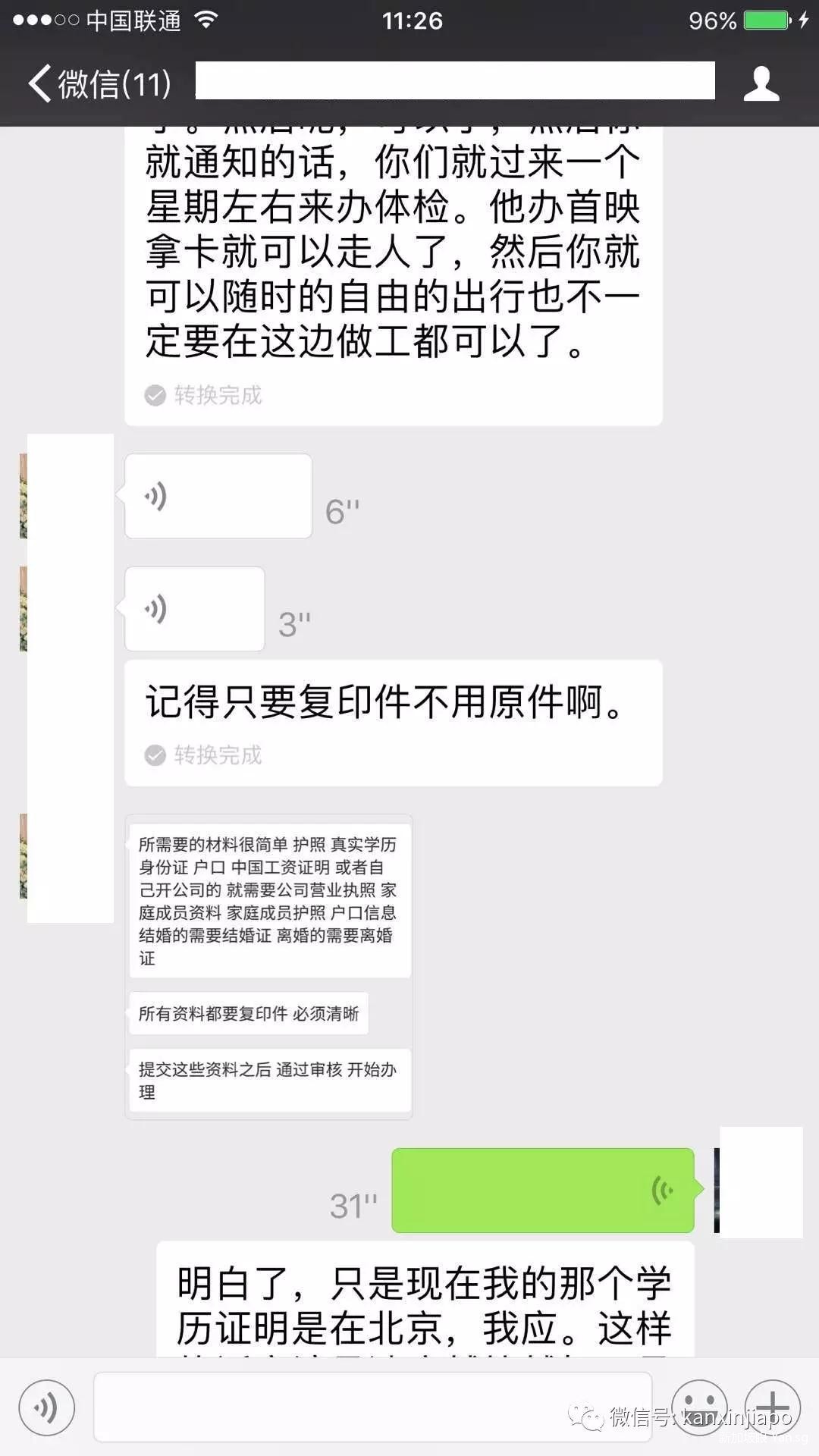Open the forwarded chat history about required materials
This screenshot has height=1456, width=819.
(268, 967)
